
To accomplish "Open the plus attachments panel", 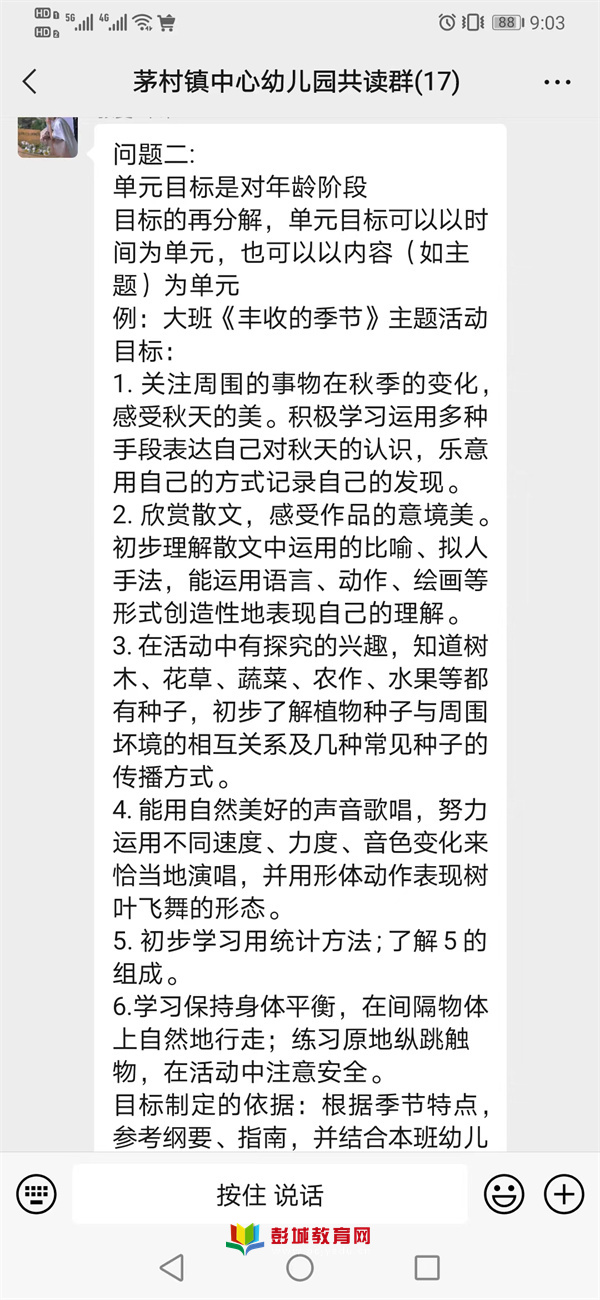I will [564, 1194].
